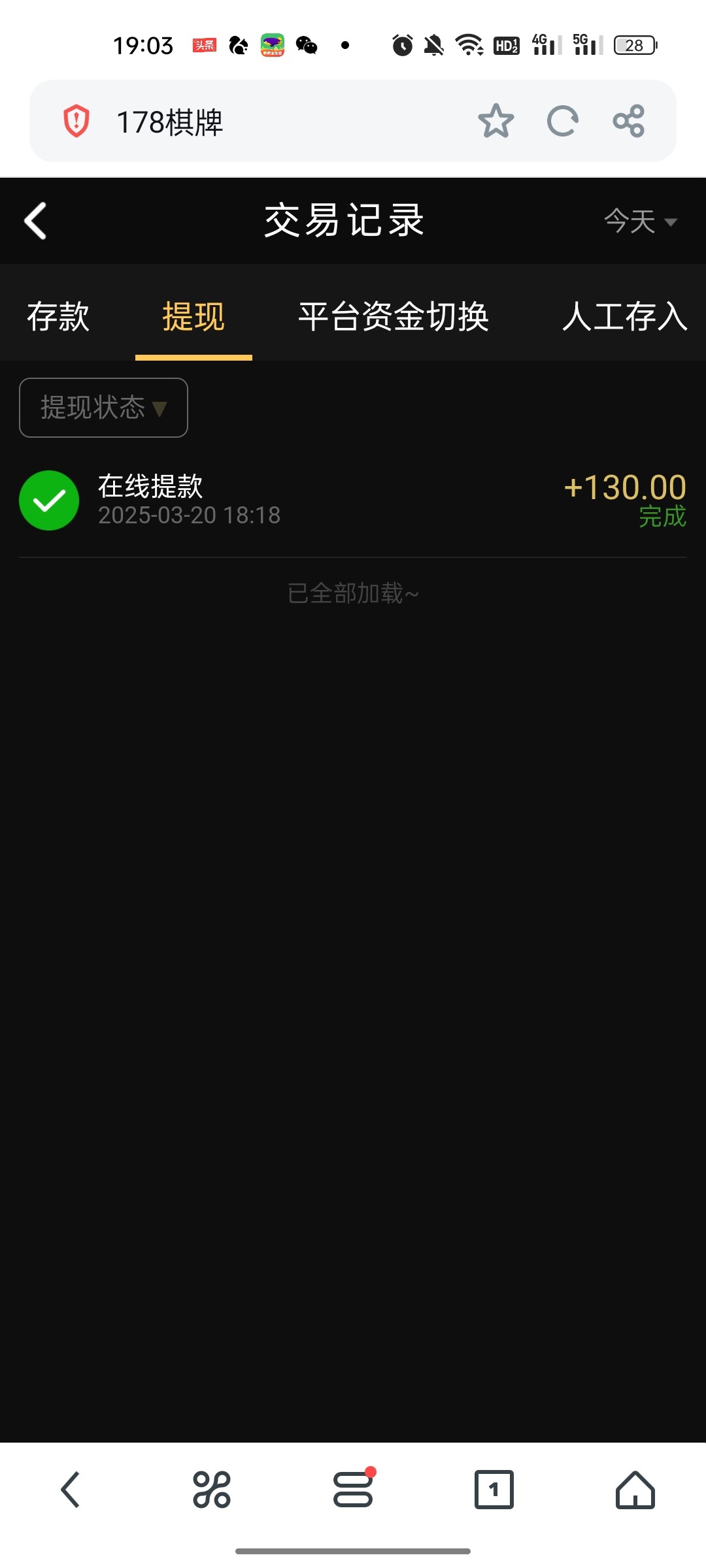Tap the 完成 status label
This screenshot has height=1568, width=706.
pyautogui.click(x=663, y=518)
